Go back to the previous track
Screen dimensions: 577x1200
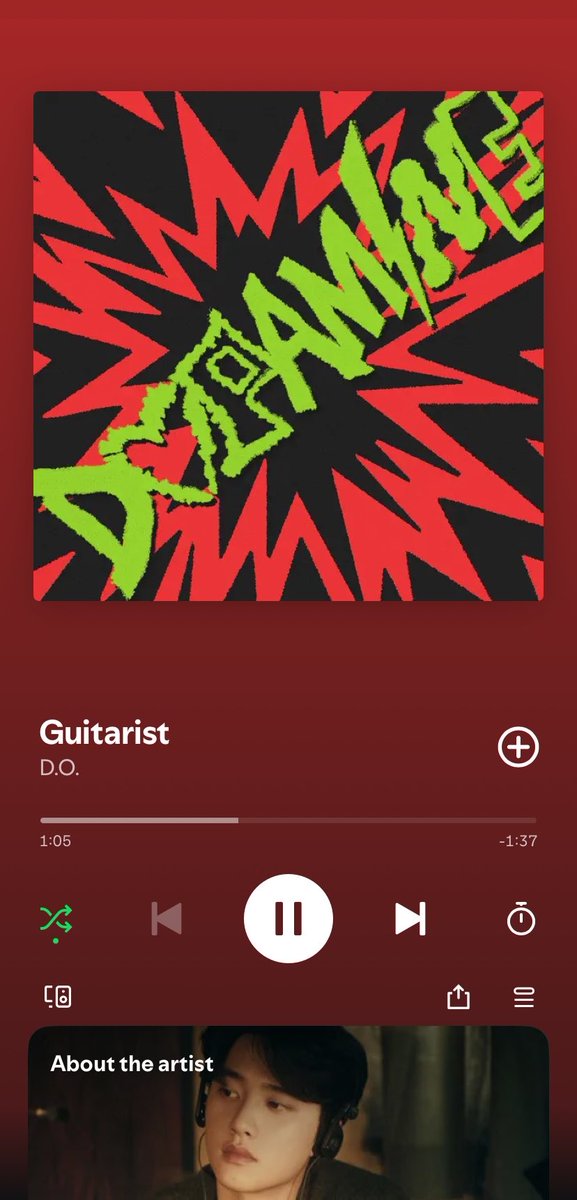click(166, 919)
